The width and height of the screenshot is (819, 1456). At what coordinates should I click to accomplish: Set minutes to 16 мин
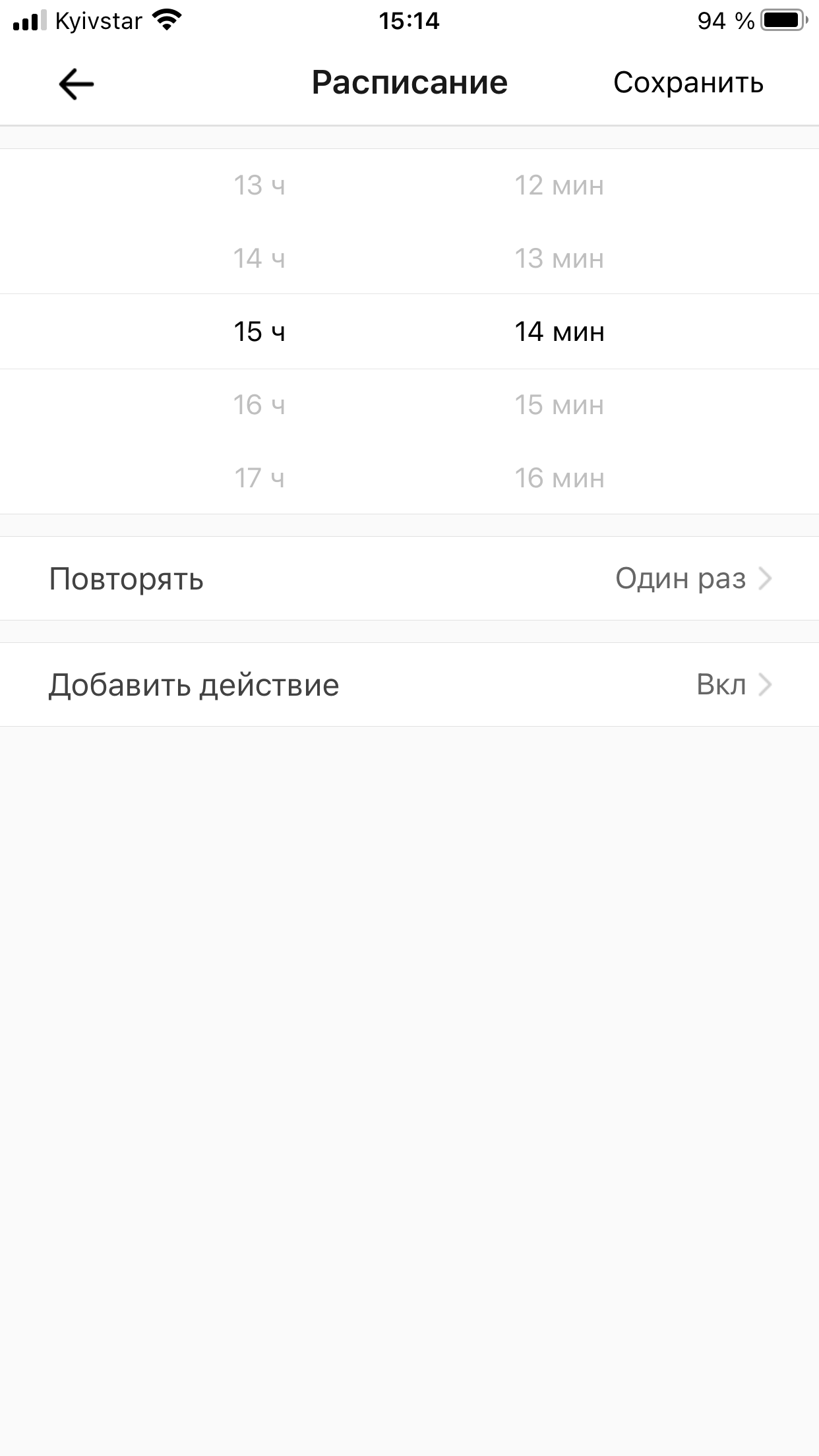(559, 477)
